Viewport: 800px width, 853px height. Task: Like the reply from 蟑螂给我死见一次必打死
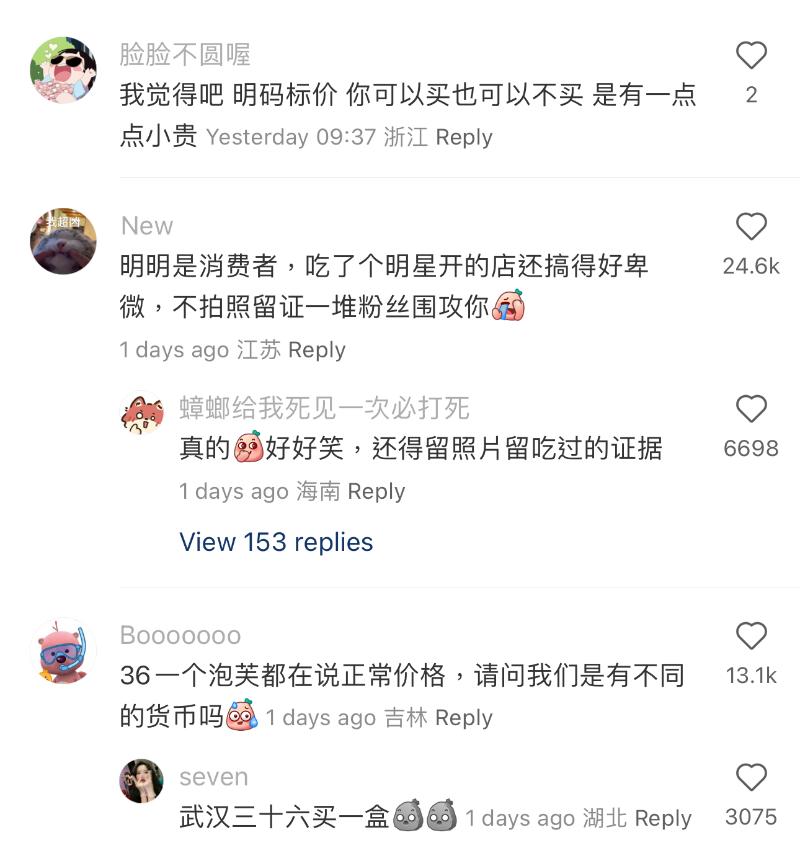[x=751, y=409]
